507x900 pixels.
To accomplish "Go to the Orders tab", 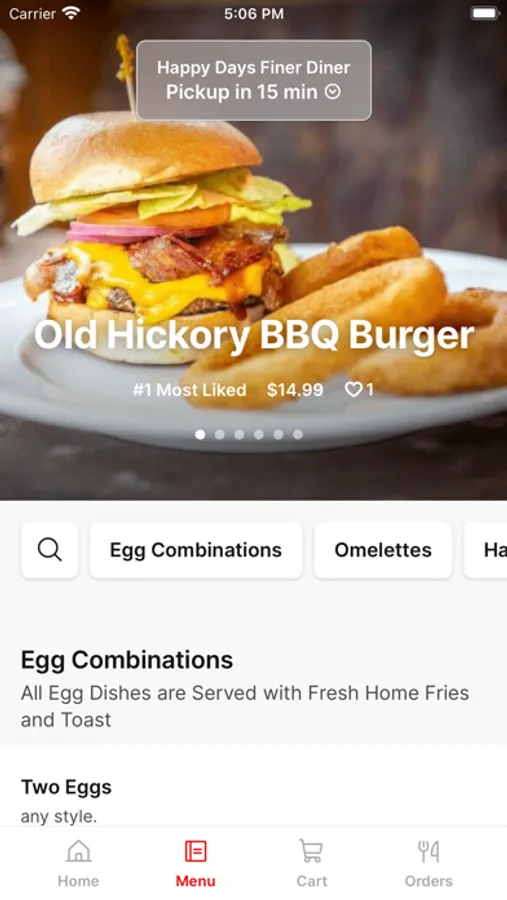I will pos(428,864).
